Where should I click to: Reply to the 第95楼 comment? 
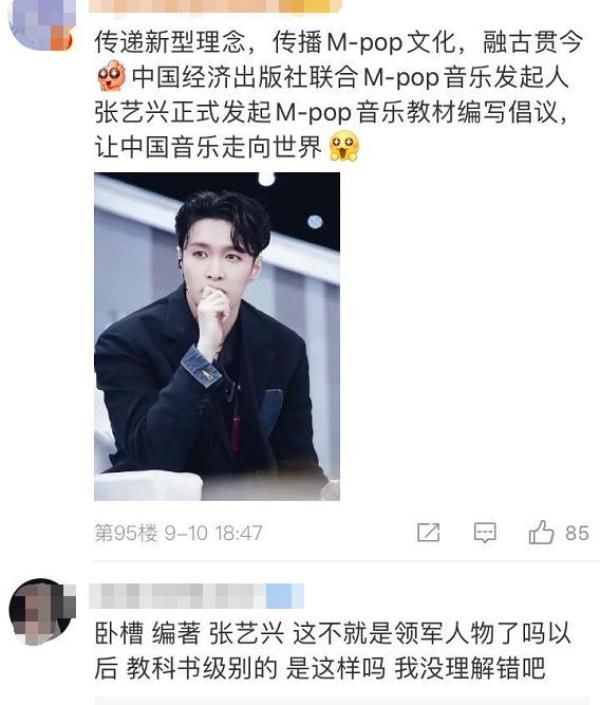point(485,533)
